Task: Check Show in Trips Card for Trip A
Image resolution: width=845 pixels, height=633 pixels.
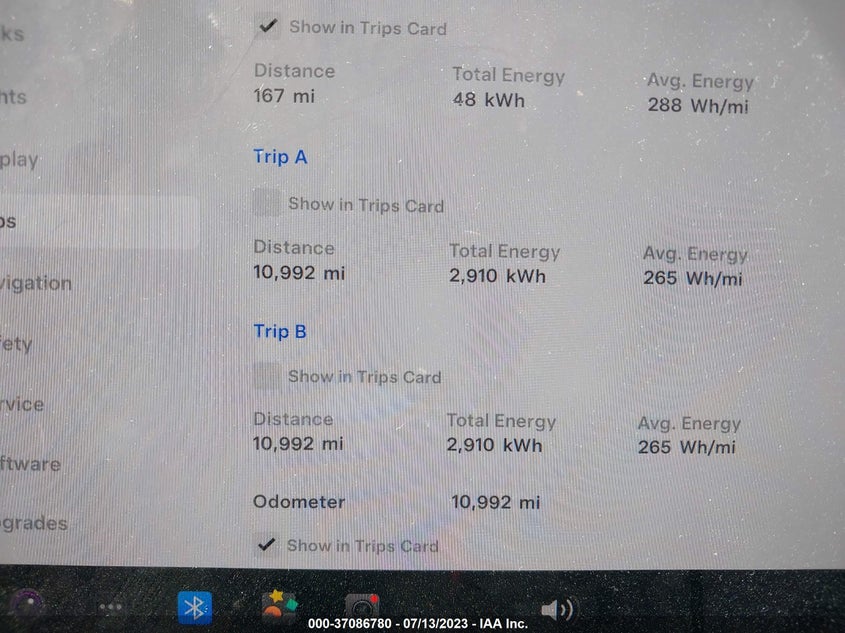Action: [x=267, y=204]
